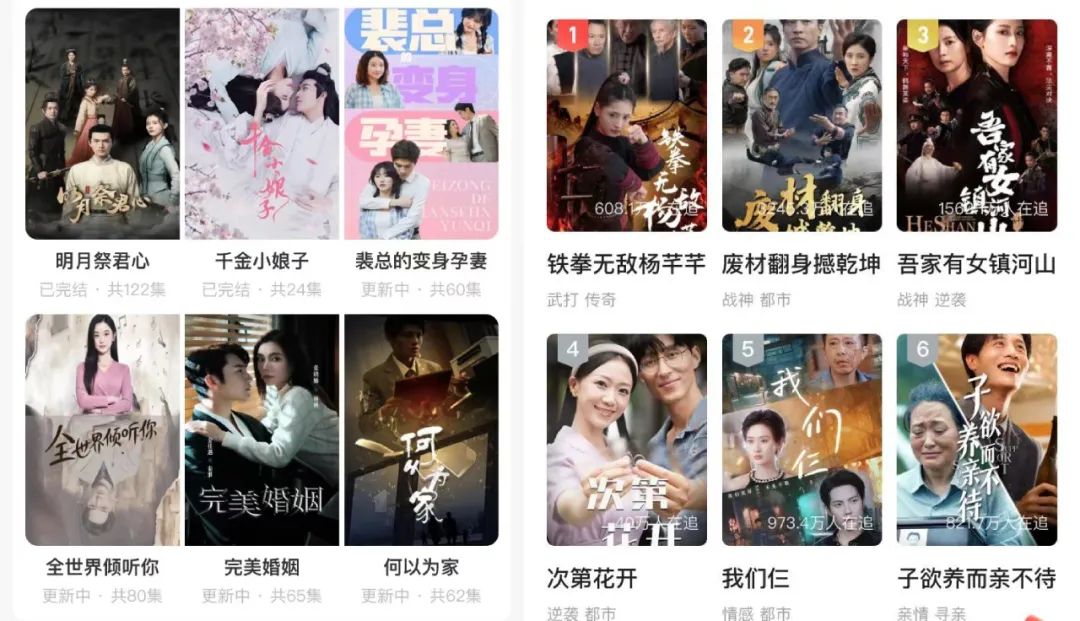1080x621 pixels.
Task: View the drama 全世界倾听你
Action: pyautogui.click(x=102, y=430)
